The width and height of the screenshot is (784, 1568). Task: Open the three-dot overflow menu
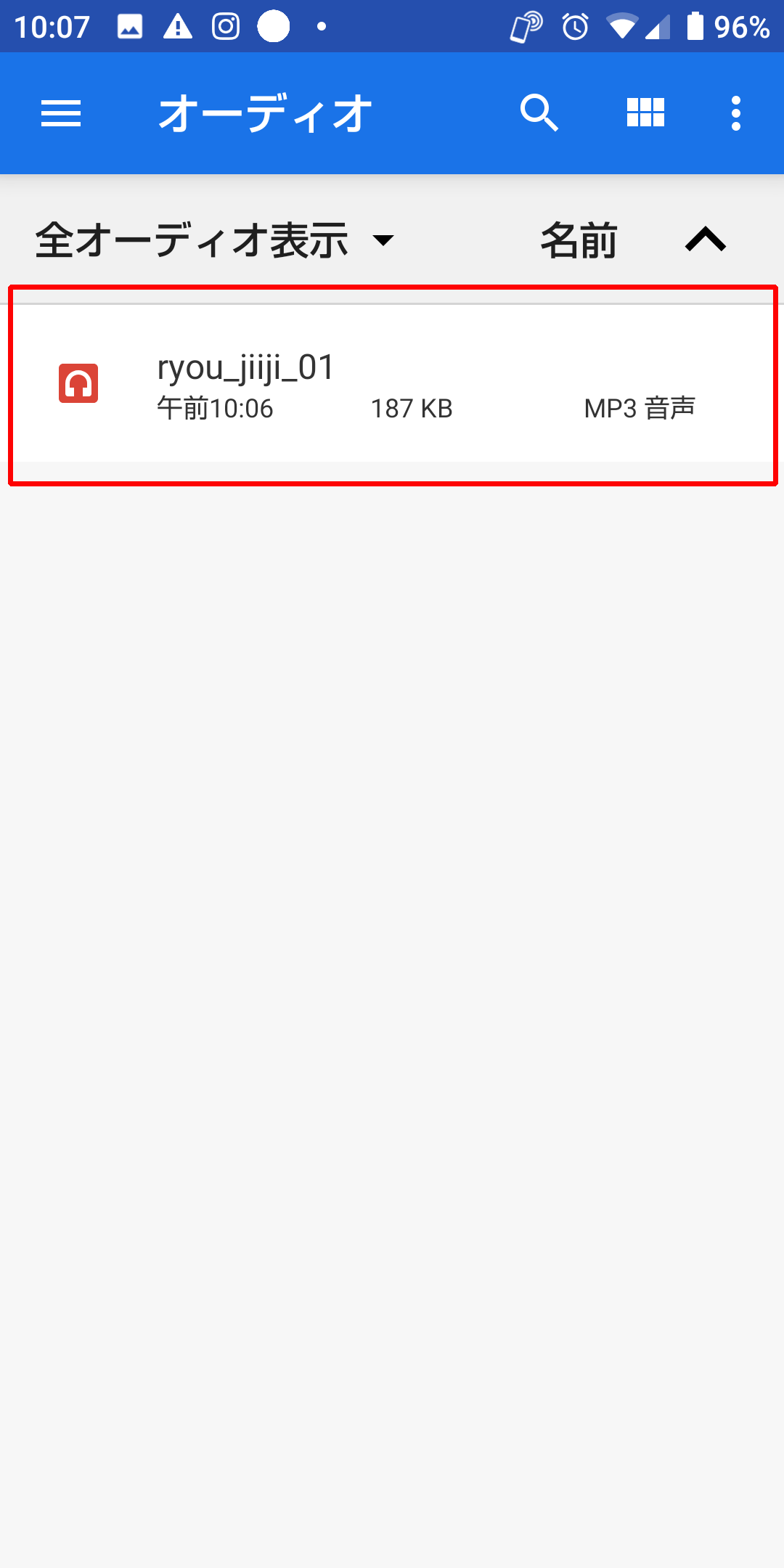(x=735, y=113)
